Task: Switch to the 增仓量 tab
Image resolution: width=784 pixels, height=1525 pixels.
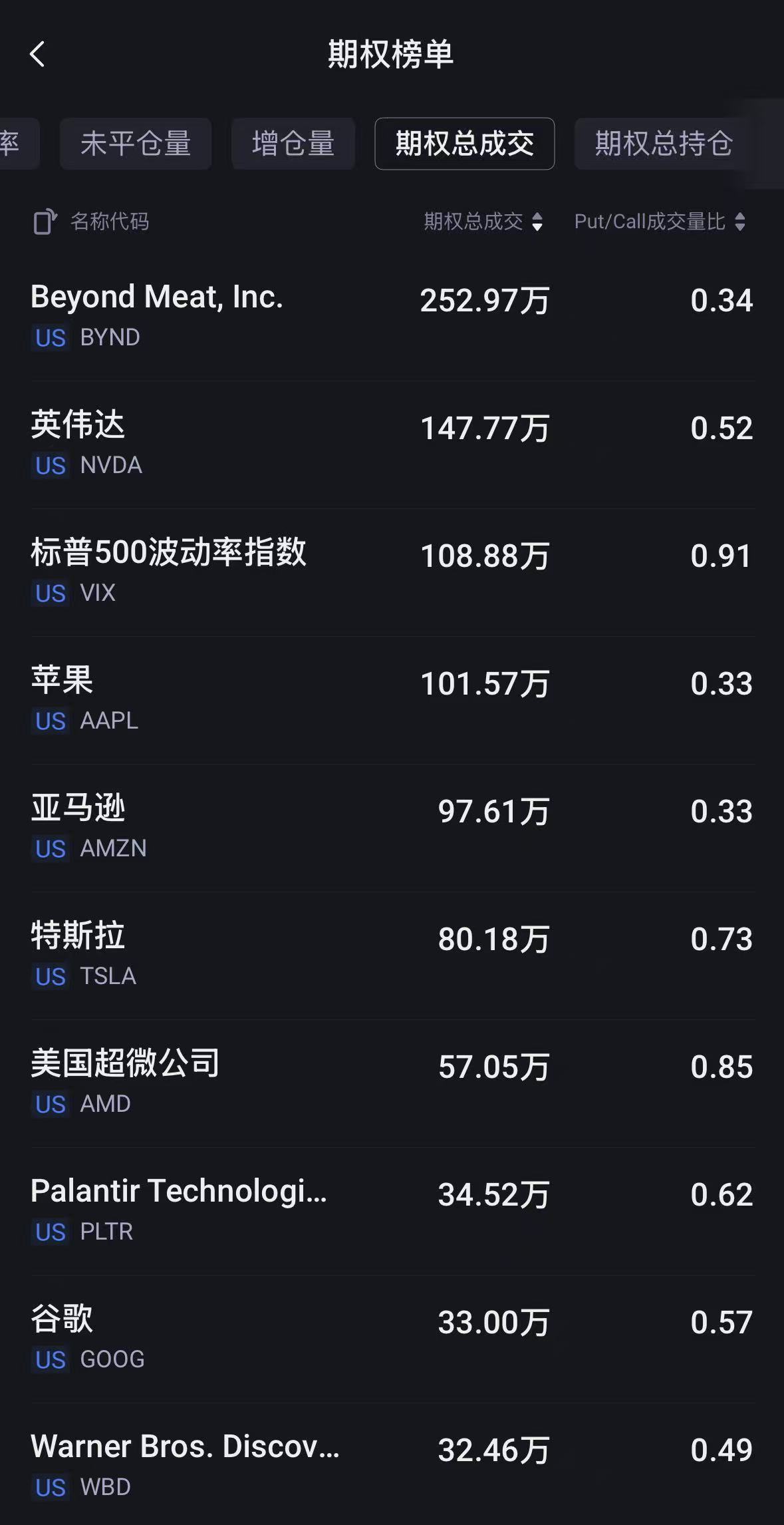Action: [293, 144]
